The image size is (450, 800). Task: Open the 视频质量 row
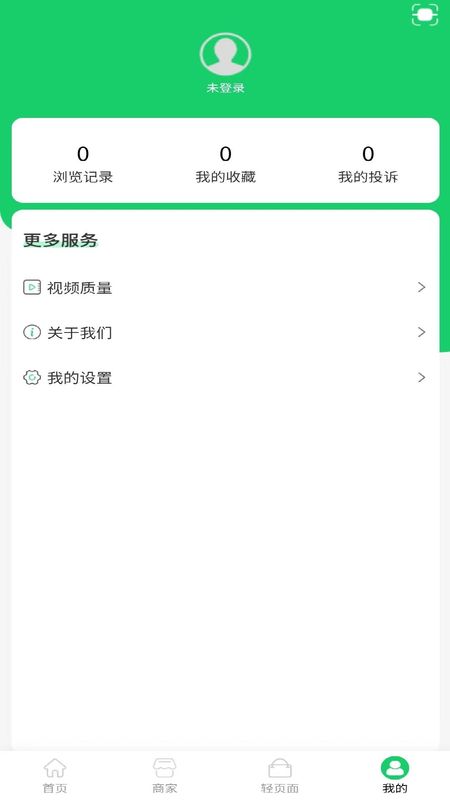tap(225, 287)
